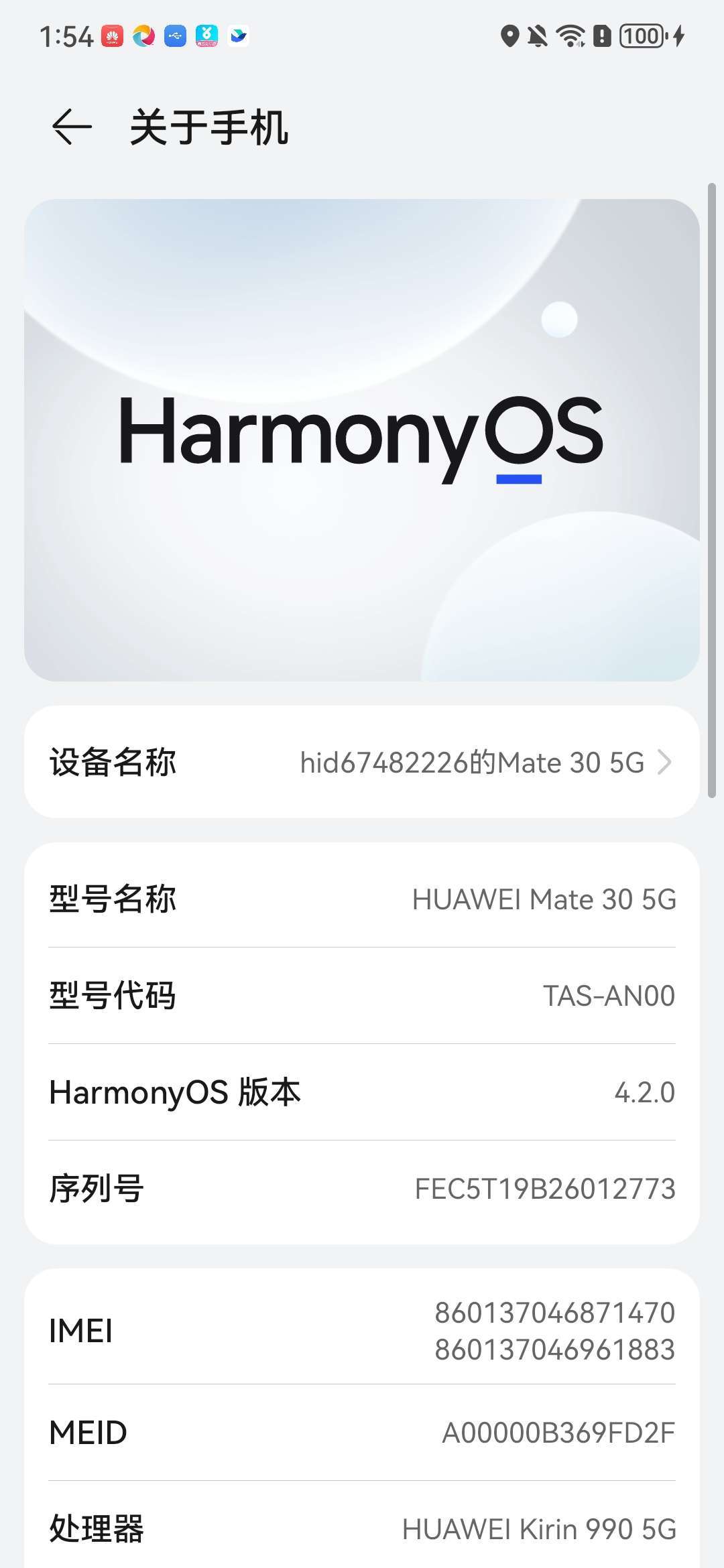Click the battery status showing 100

[639, 36]
